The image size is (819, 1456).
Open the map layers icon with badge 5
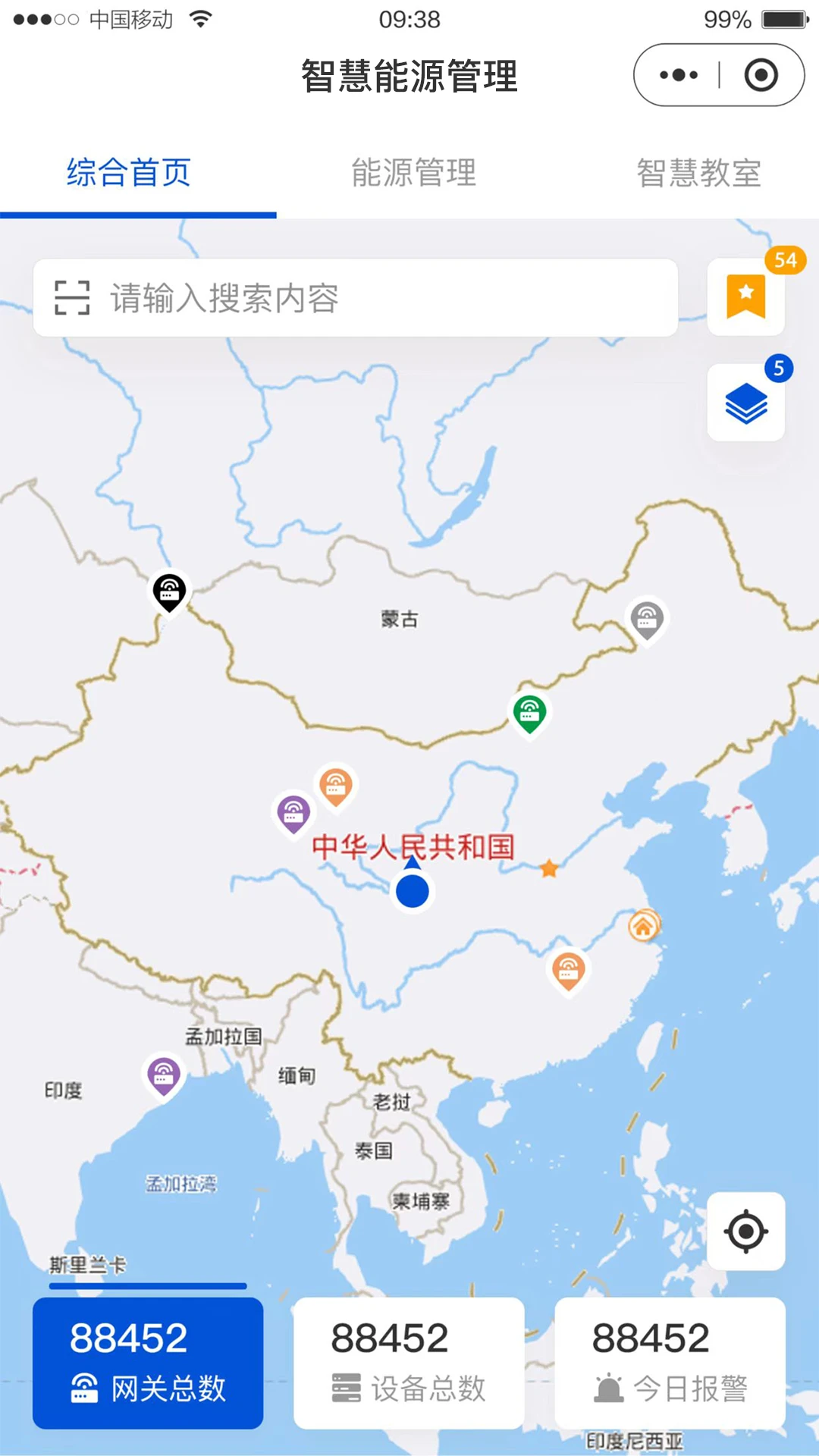point(746,402)
